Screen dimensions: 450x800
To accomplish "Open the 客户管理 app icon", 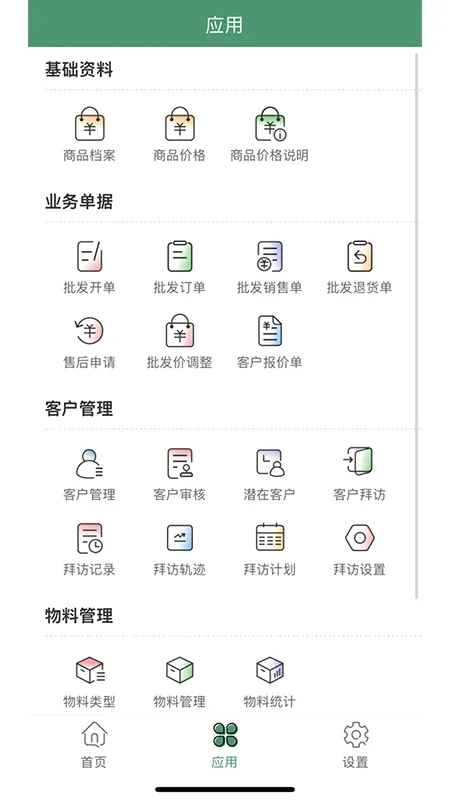I will [89, 474].
